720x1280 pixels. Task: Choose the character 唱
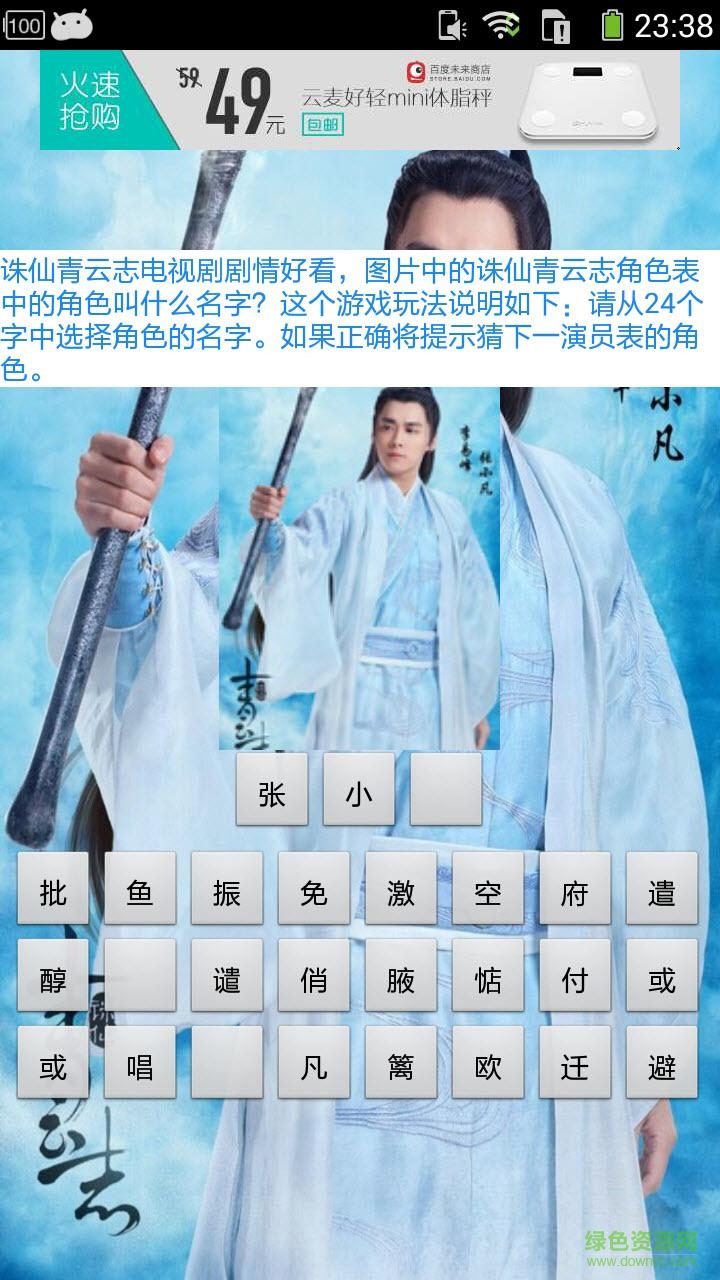(140, 1067)
